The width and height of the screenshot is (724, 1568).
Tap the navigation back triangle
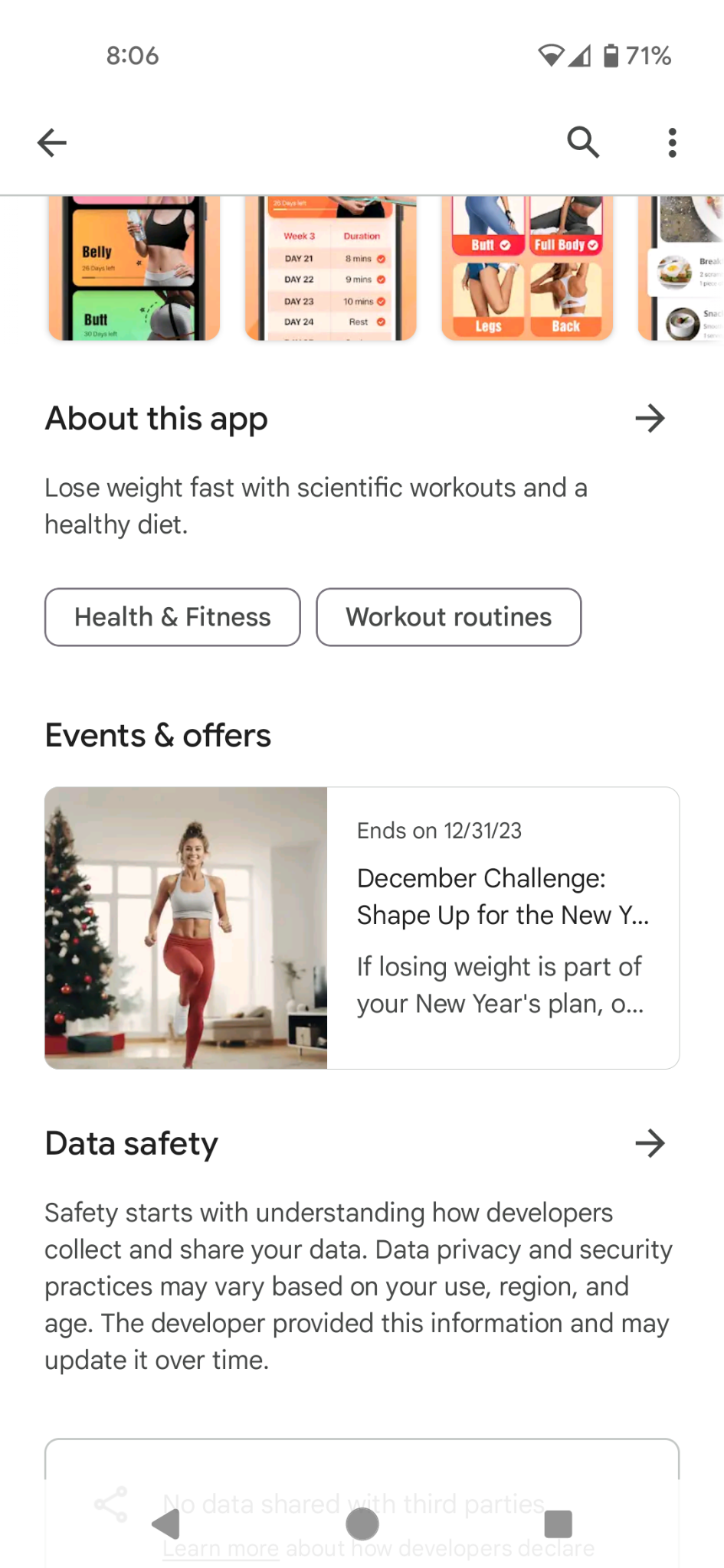[167, 1524]
